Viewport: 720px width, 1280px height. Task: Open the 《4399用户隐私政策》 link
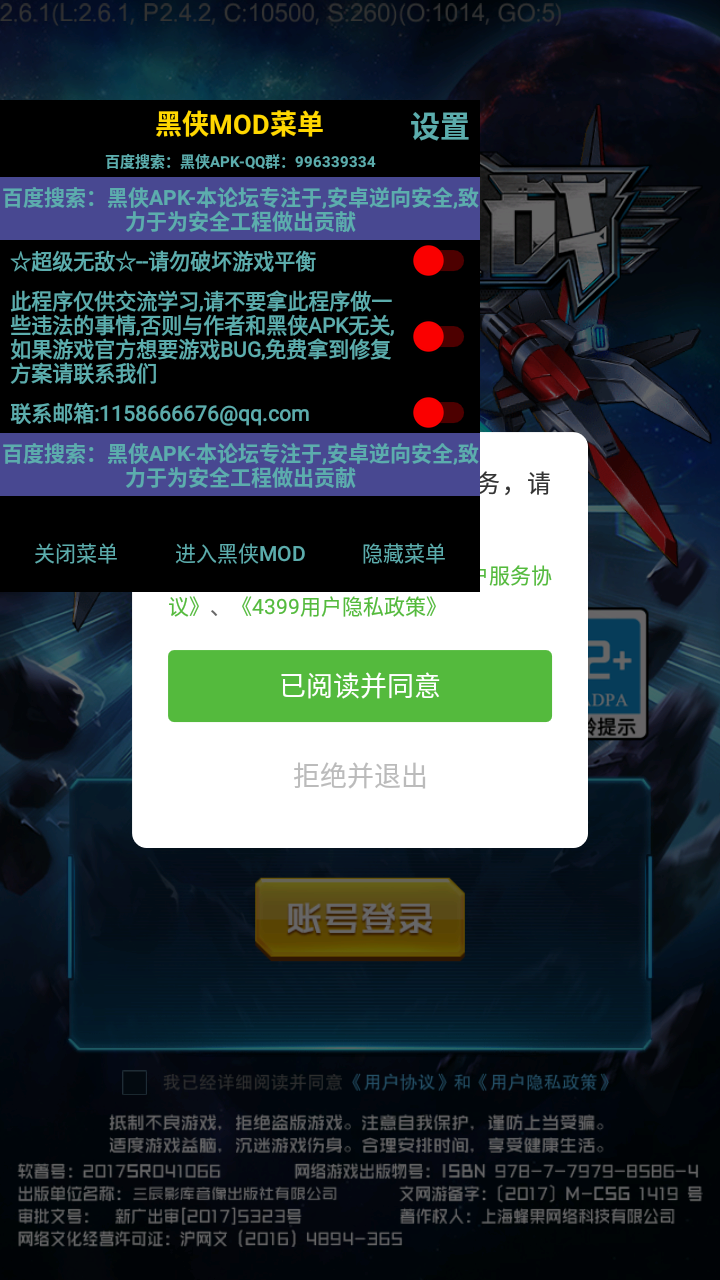click(x=337, y=606)
